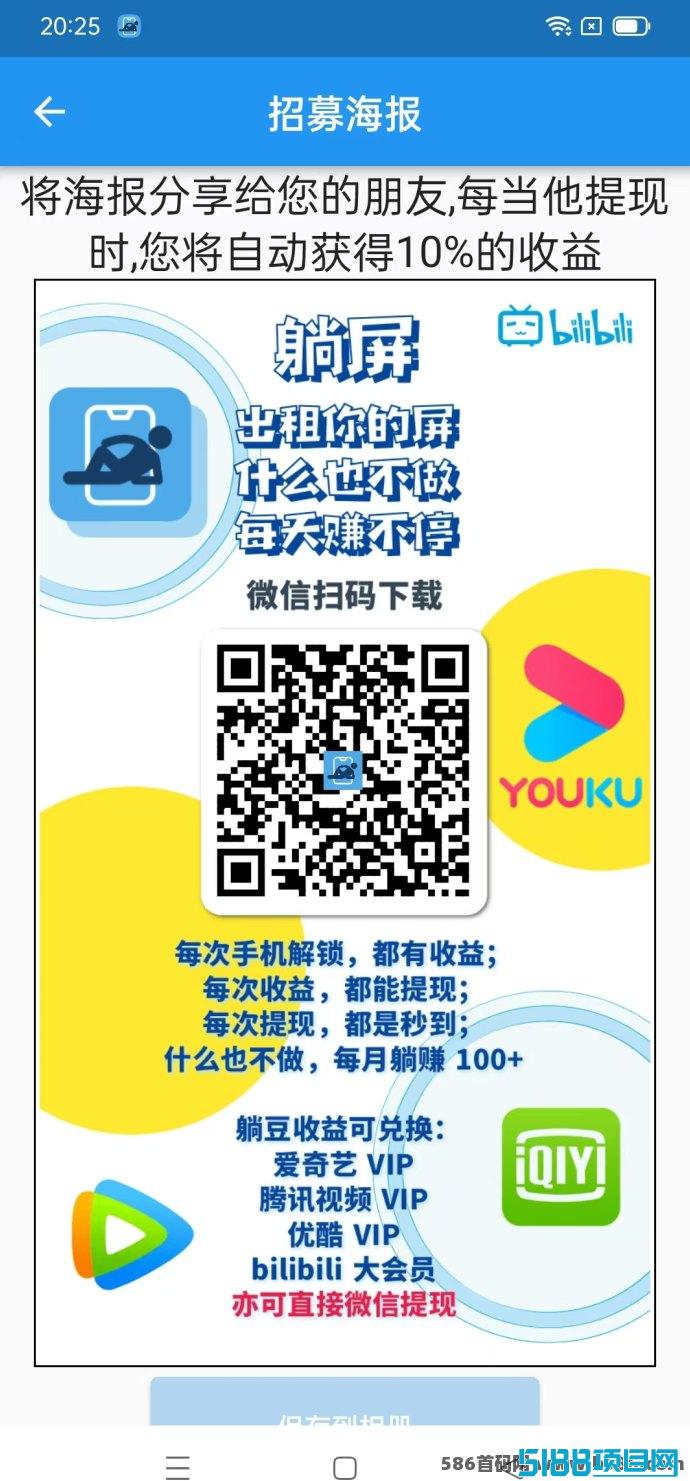
Task: Go to the system home screen
Action: pyautogui.click(x=345, y=1467)
